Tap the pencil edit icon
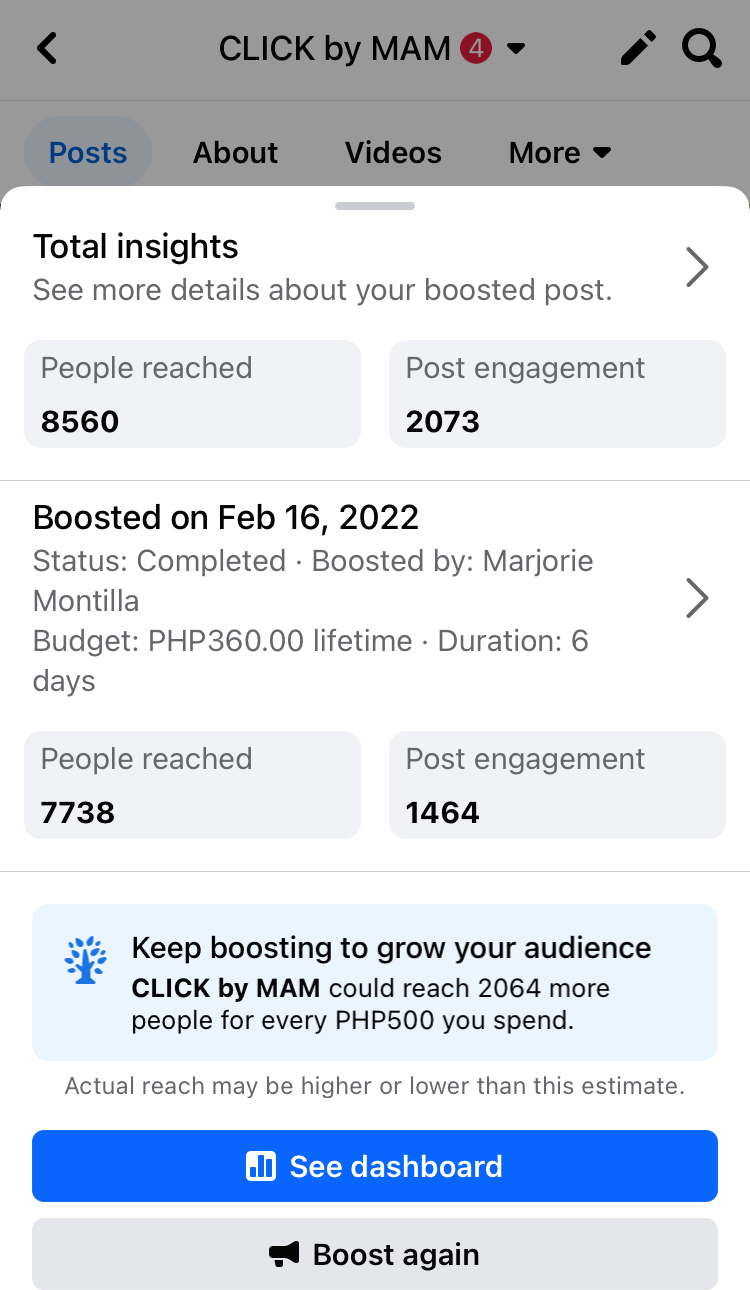The height and width of the screenshot is (1290, 750). (x=638, y=48)
